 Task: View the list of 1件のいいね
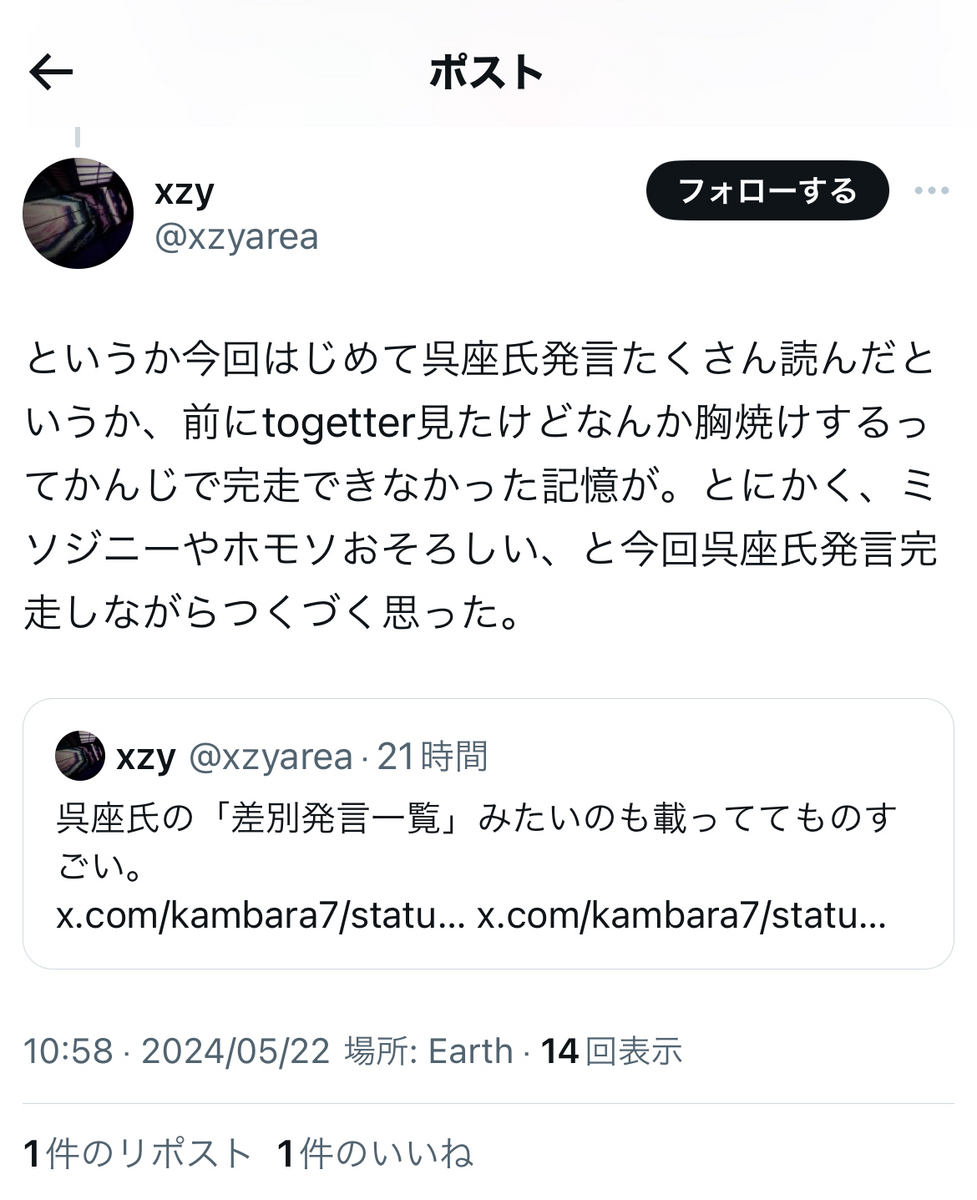375,1154
